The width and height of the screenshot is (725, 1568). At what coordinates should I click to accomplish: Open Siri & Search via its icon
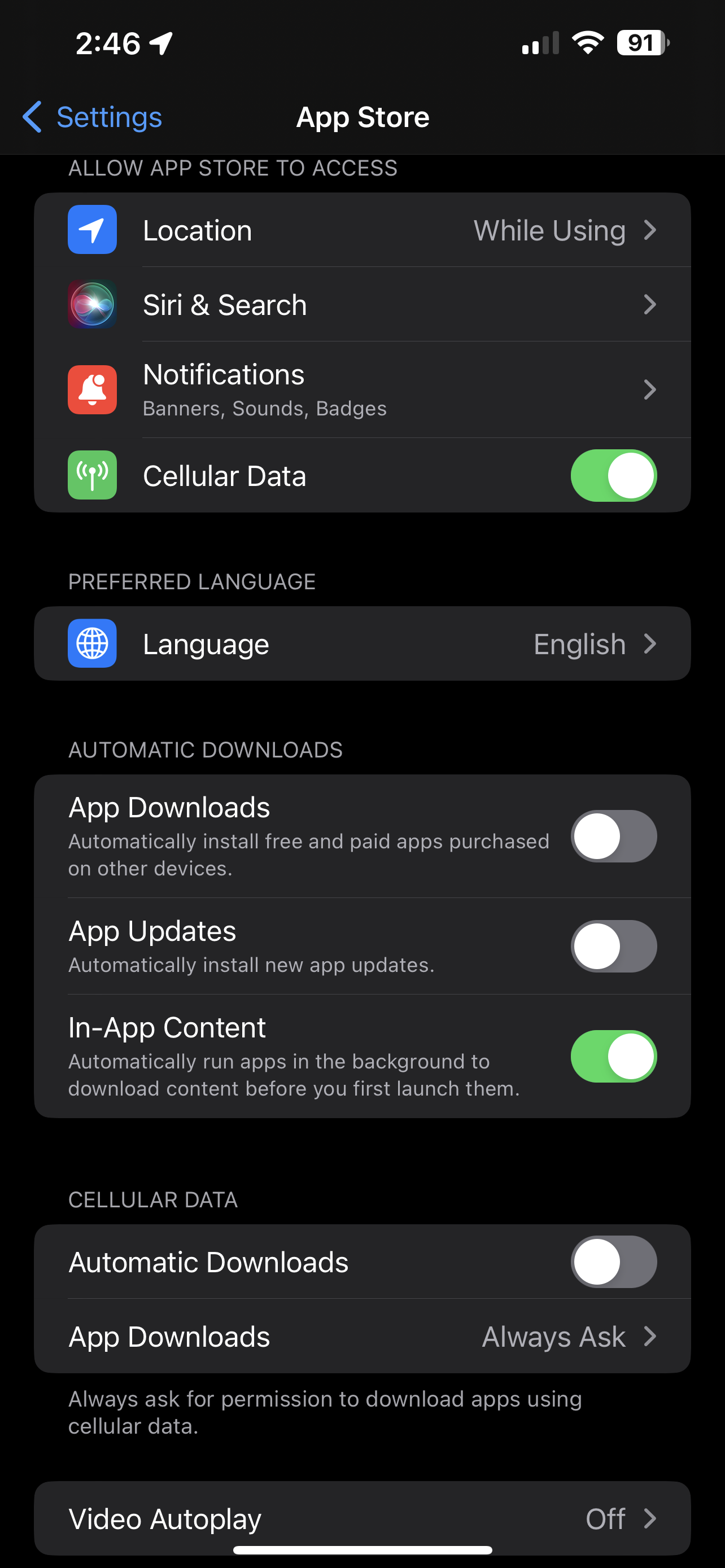click(92, 304)
